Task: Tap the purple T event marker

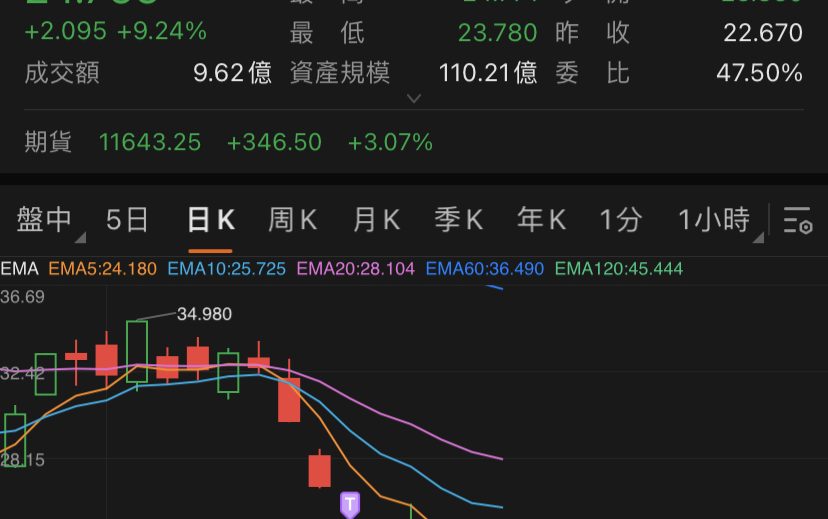Action: pyautogui.click(x=349, y=504)
